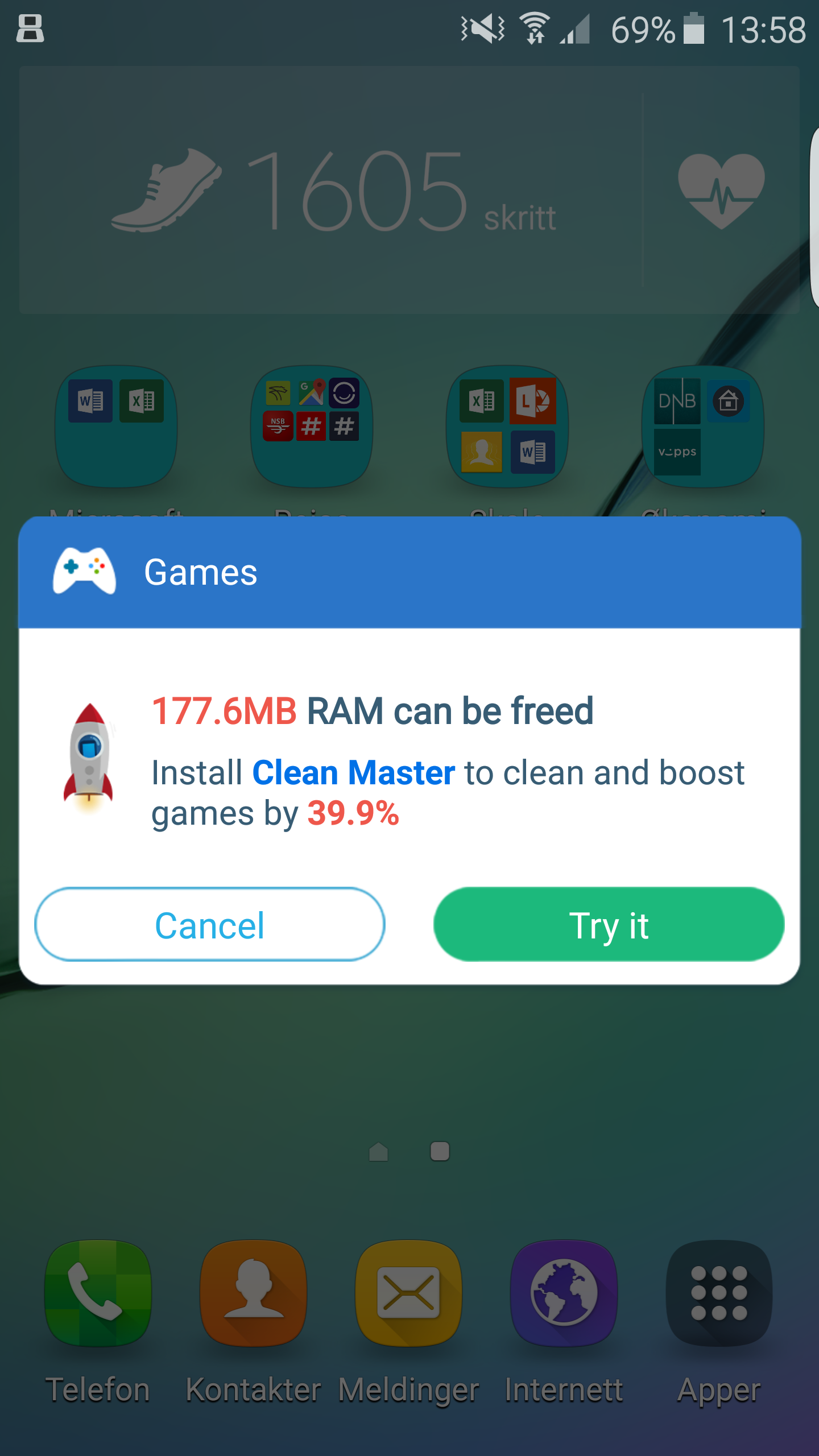Open the folder with Excel and Office Lens
Viewport: 819px width, 1456px height.
point(507,427)
